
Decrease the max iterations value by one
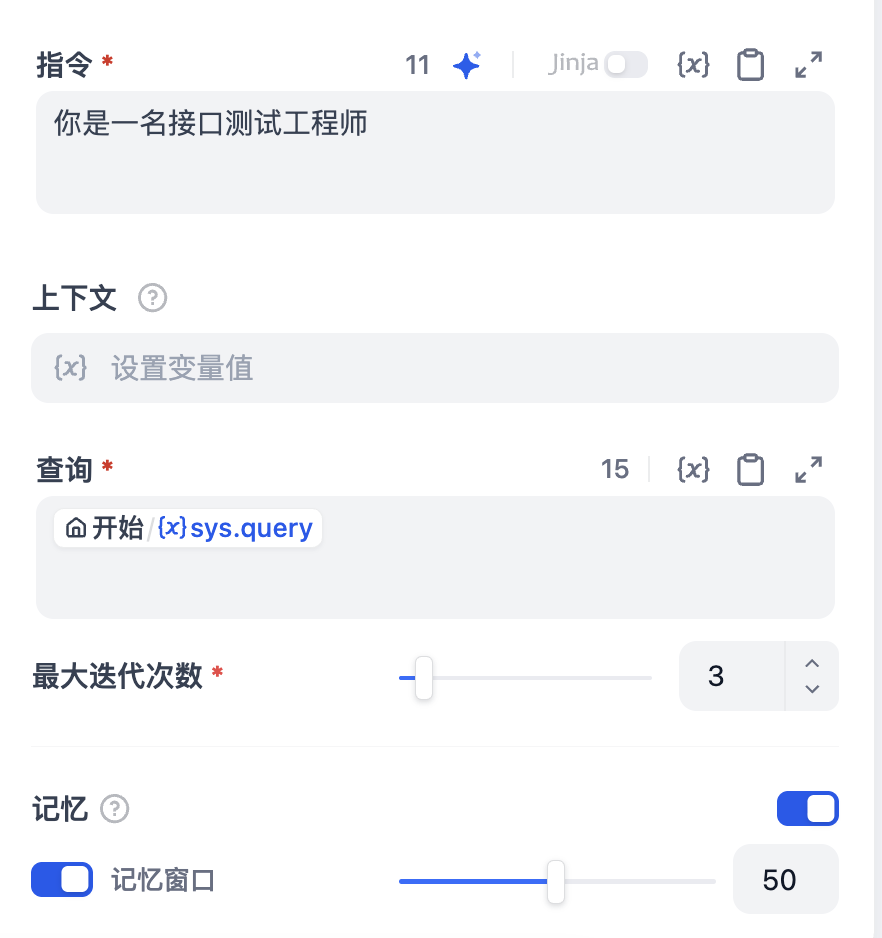click(812, 689)
